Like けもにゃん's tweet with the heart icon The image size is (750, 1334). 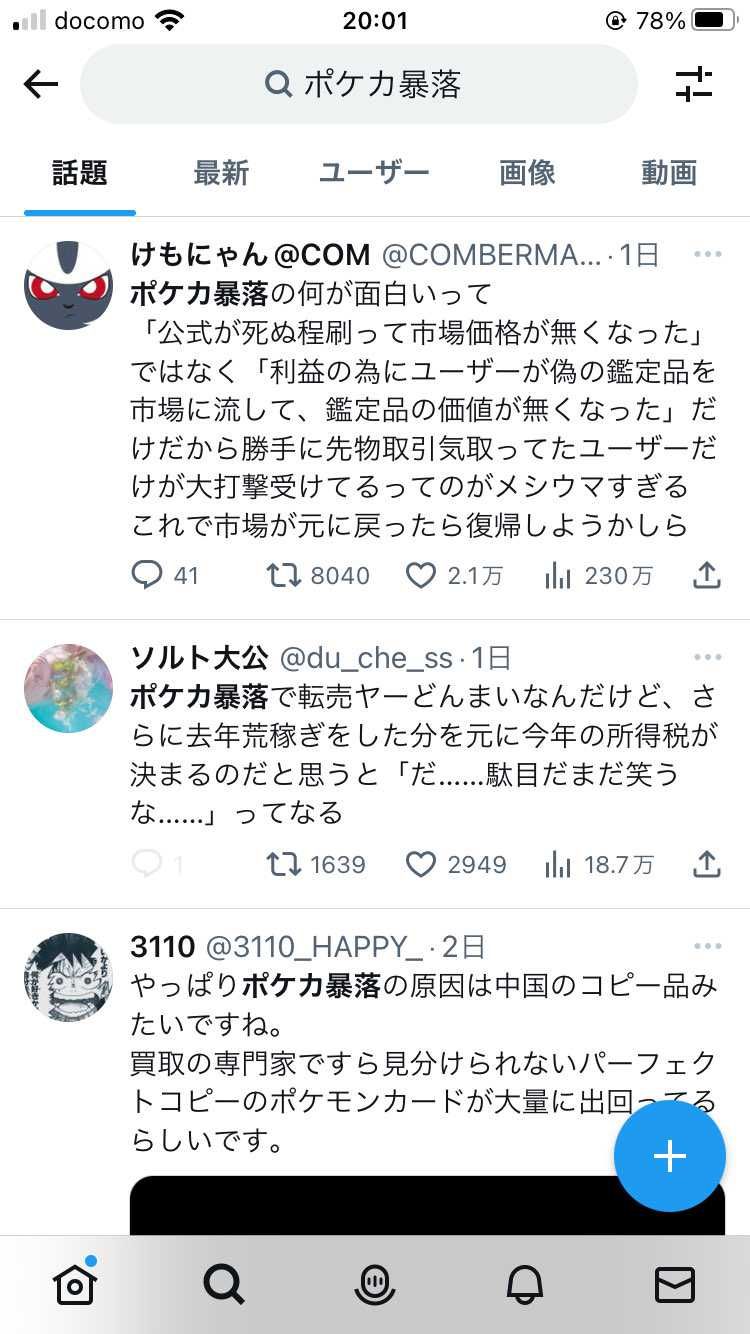(x=424, y=575)
